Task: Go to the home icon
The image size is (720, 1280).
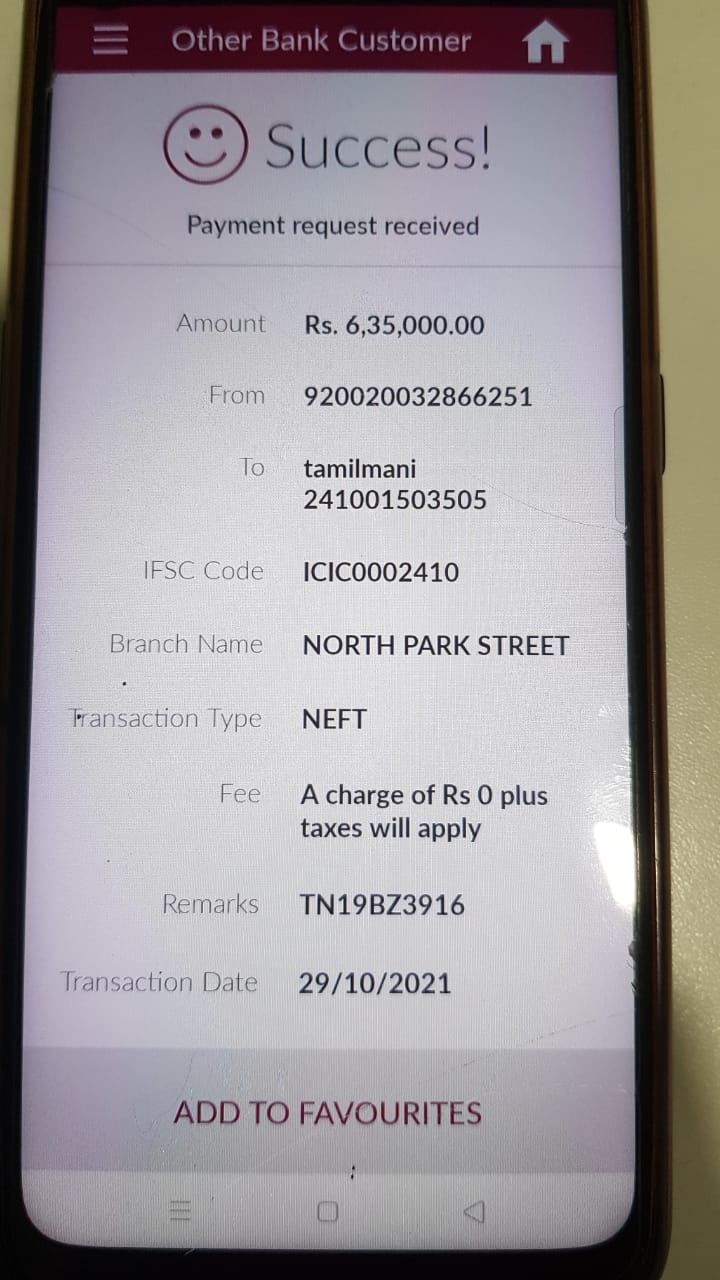Action: (545, 43)
